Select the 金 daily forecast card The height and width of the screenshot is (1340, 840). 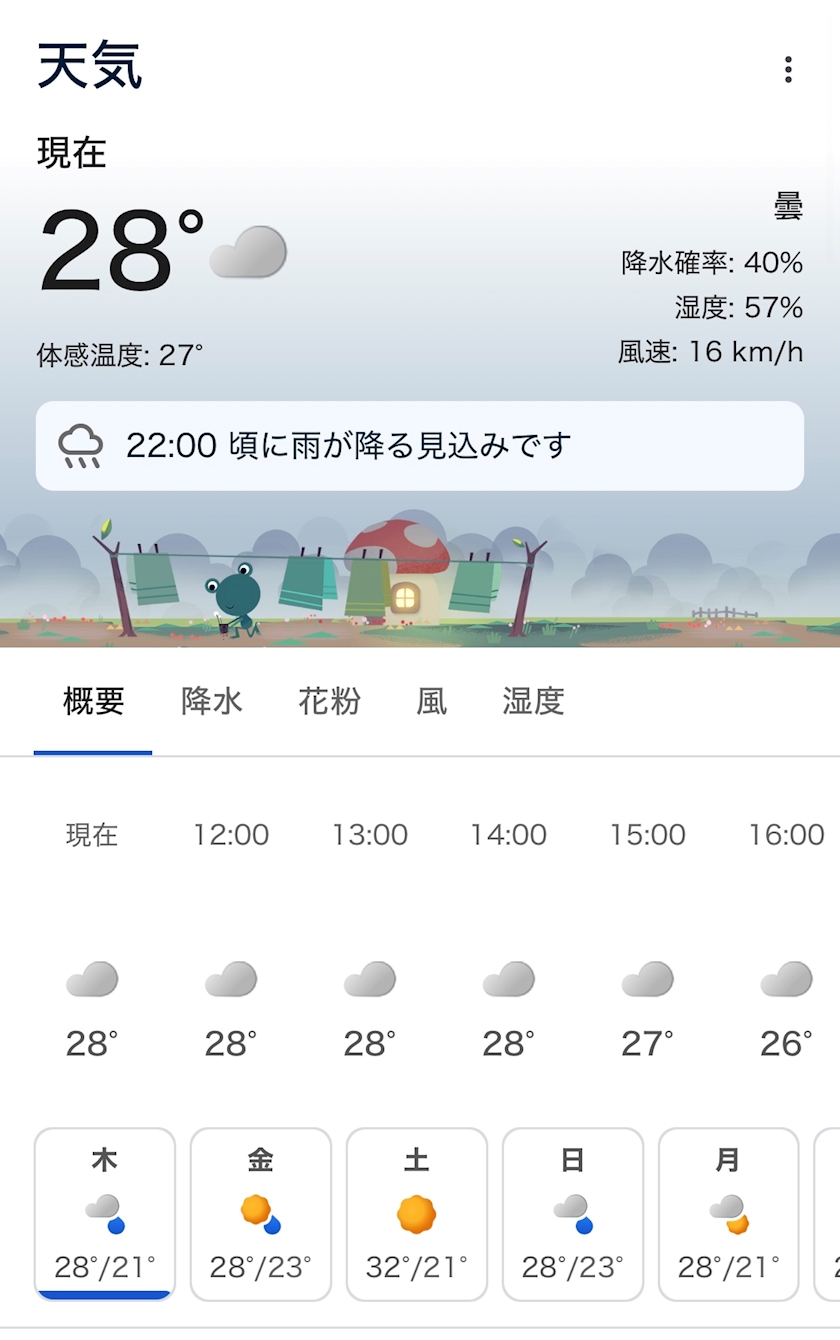[261, 1214]
